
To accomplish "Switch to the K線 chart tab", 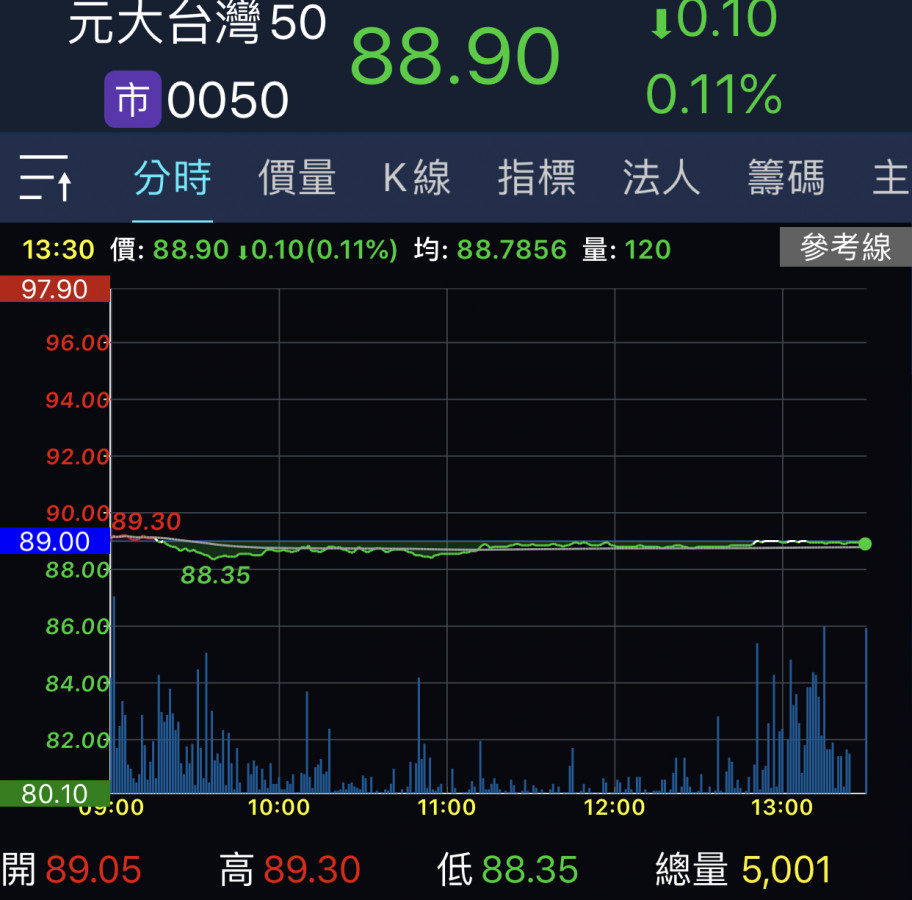I will 417,179.
